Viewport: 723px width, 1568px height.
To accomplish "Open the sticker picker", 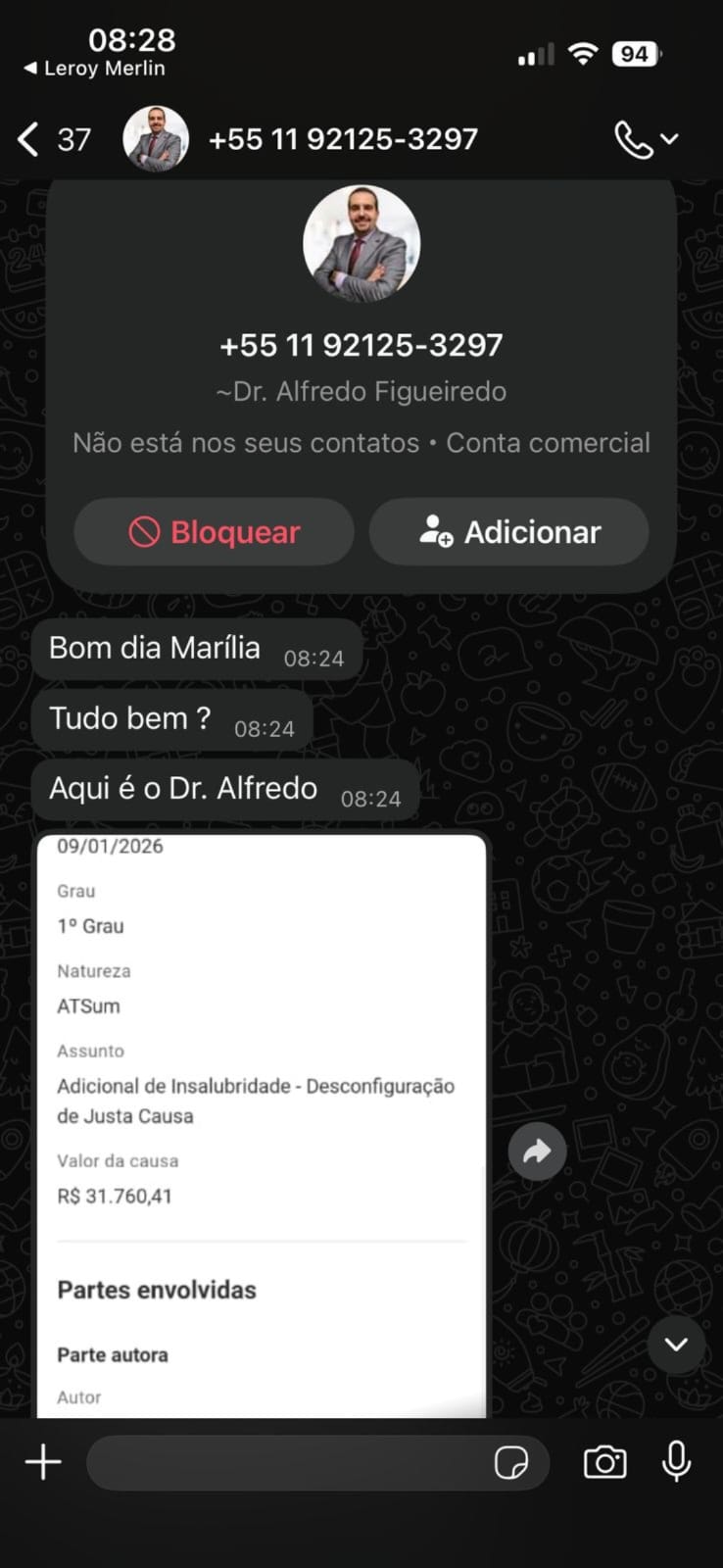I will (x=511, y=1463).
